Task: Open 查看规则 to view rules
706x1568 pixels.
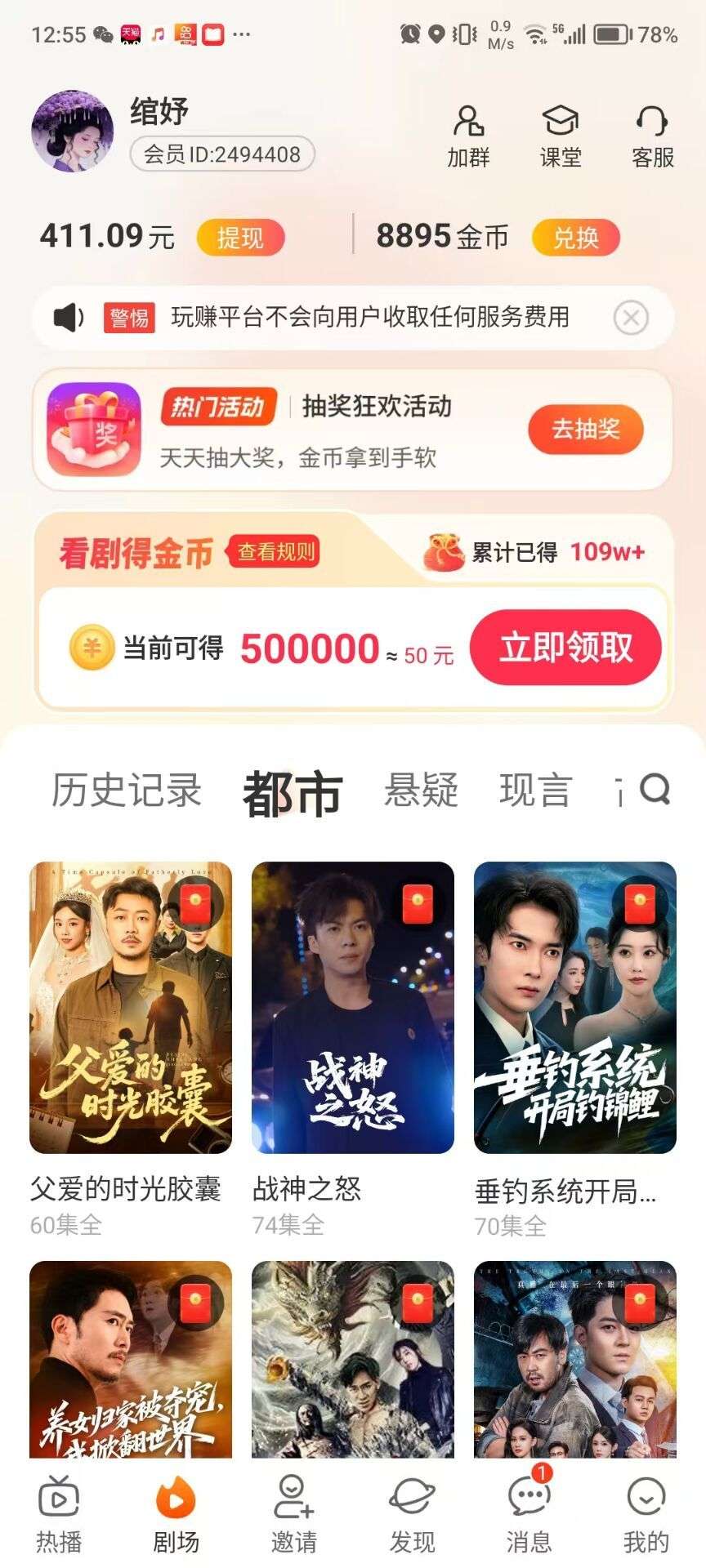Action: click(x=276, y=552)
